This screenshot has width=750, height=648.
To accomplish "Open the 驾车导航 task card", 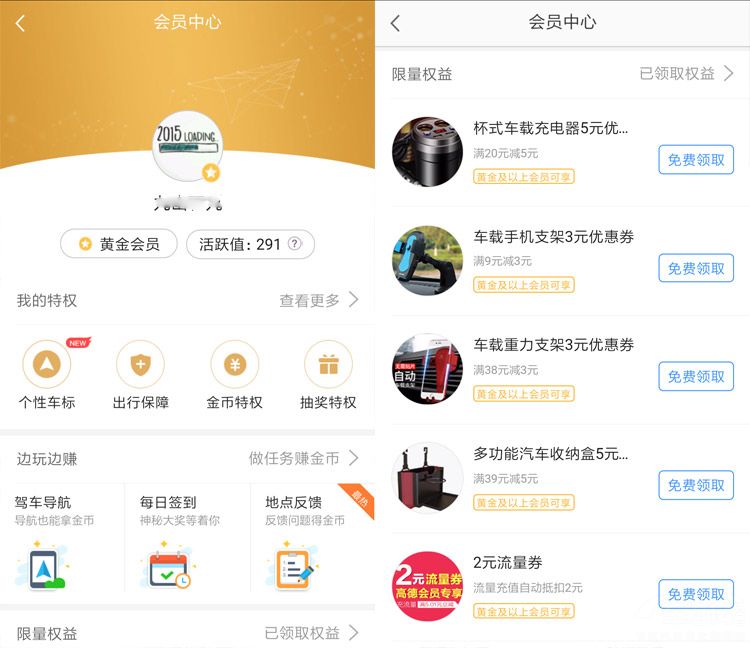I will pos(61,540).
